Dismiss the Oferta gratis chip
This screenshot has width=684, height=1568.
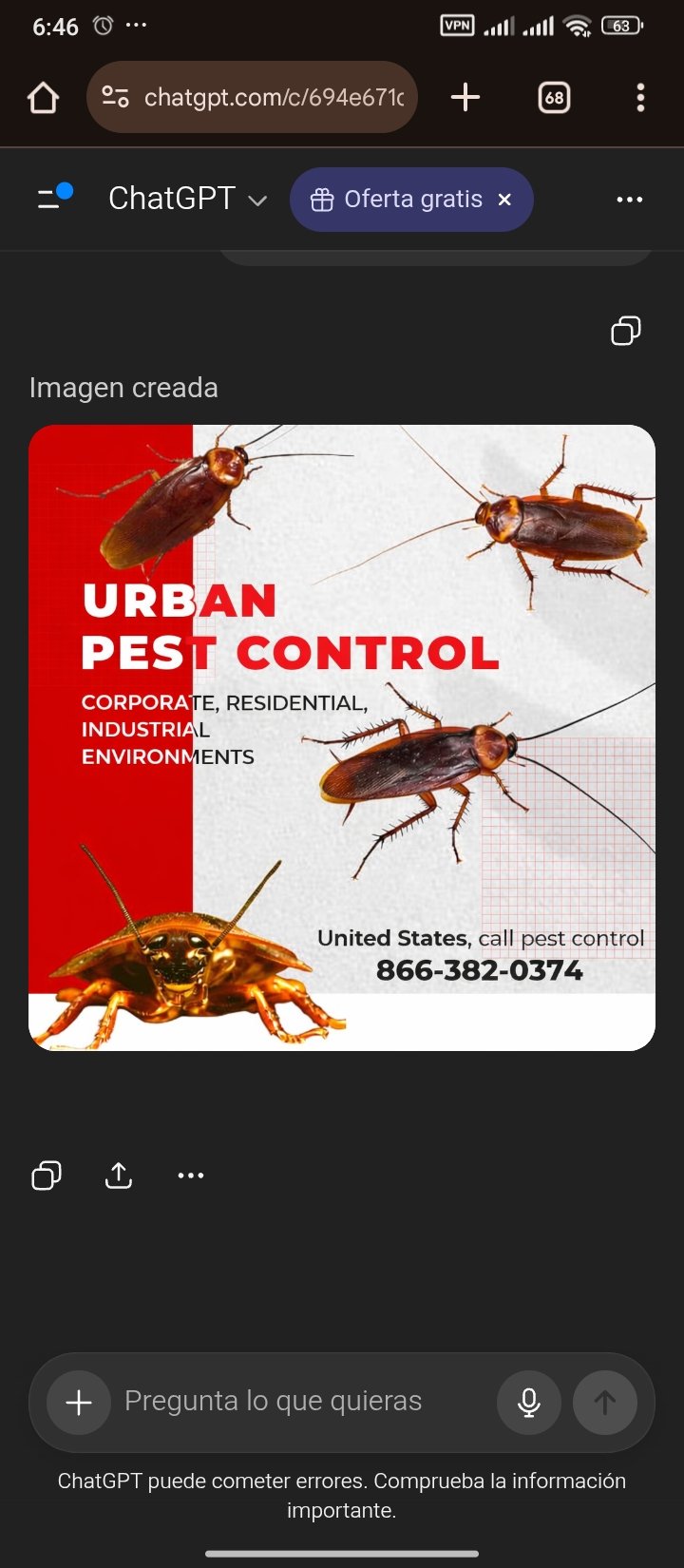[x=505, y=200]
